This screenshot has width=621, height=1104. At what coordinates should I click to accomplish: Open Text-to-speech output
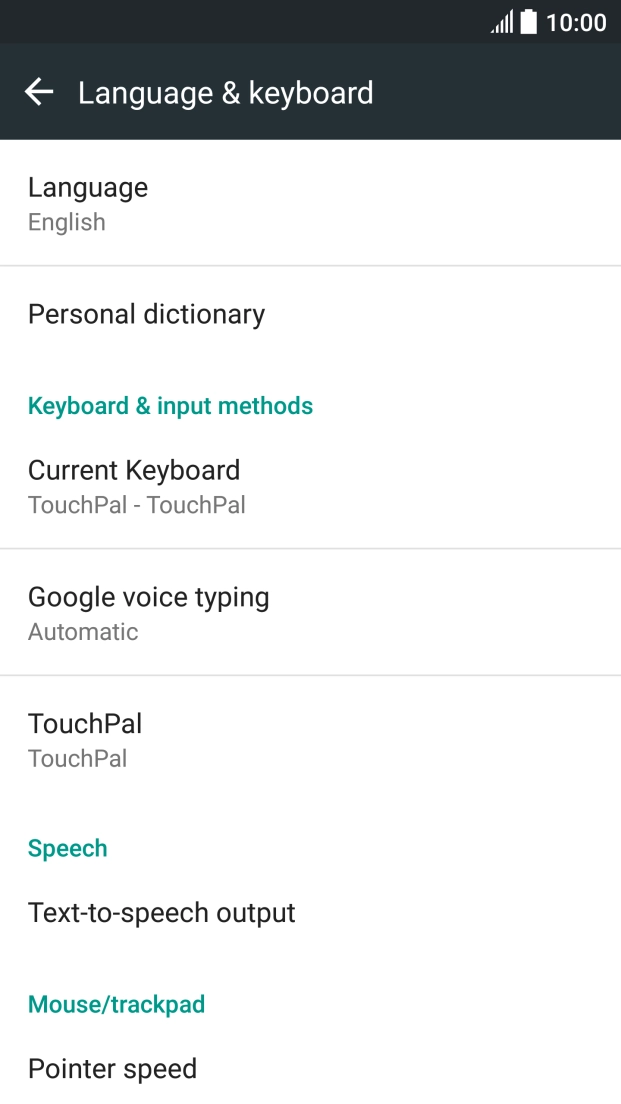[x=310, y=912]
